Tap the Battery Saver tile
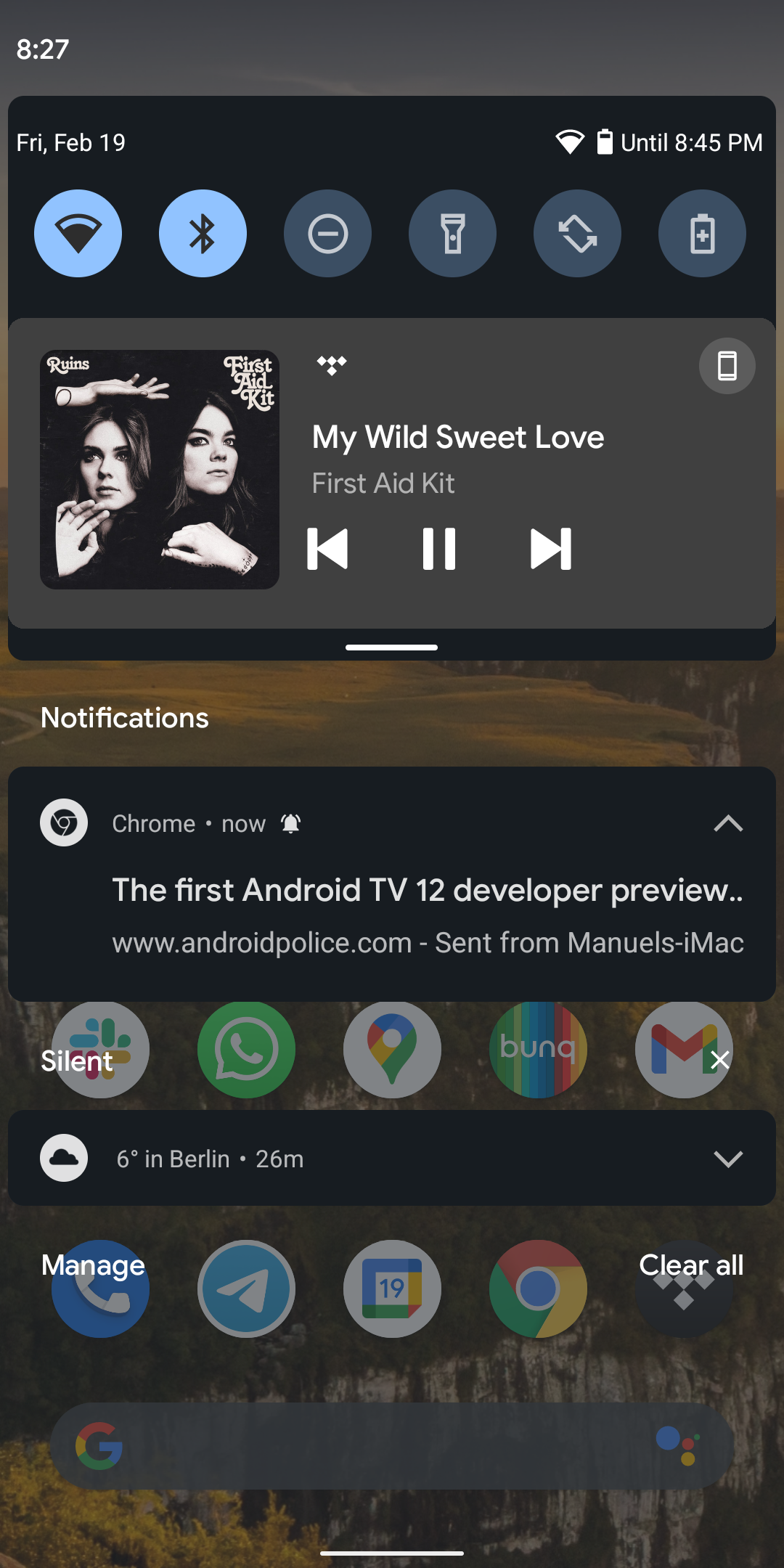Screen dimensions: 784x1568 pos(701,233)
